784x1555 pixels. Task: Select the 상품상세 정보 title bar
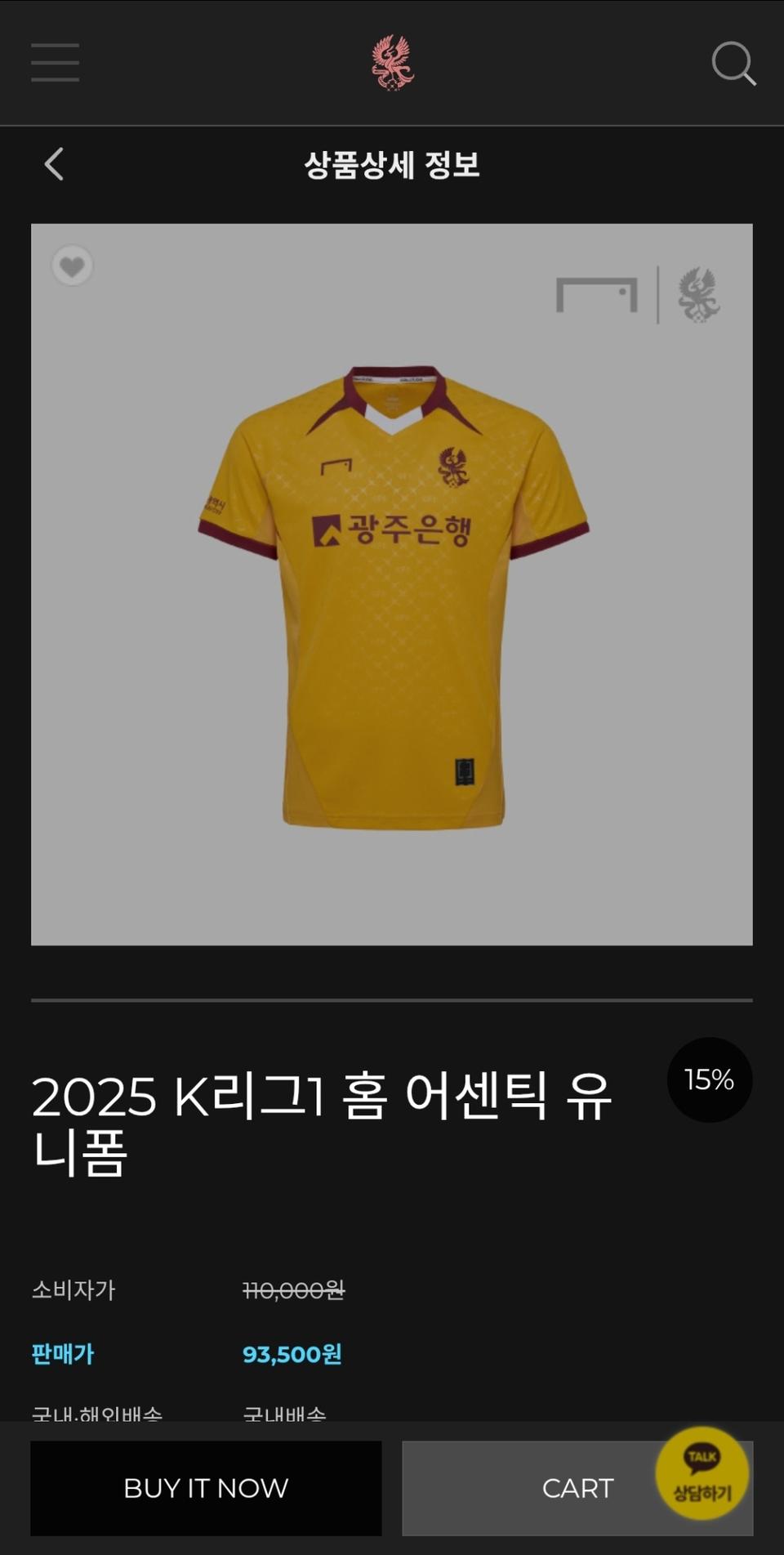pyautogui.click(x=392, y=167)
